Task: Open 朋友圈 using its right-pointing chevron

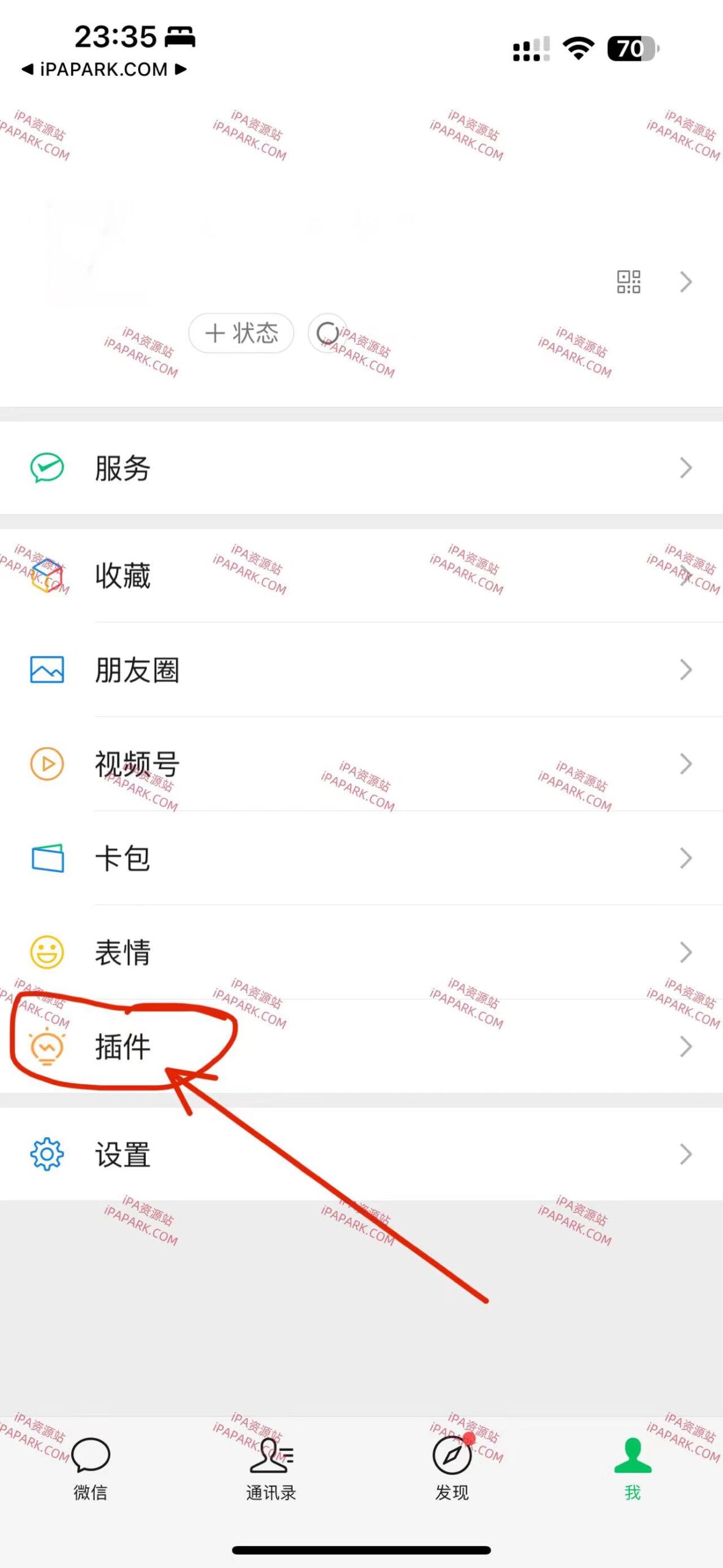Action: click(x=686, y=670)
